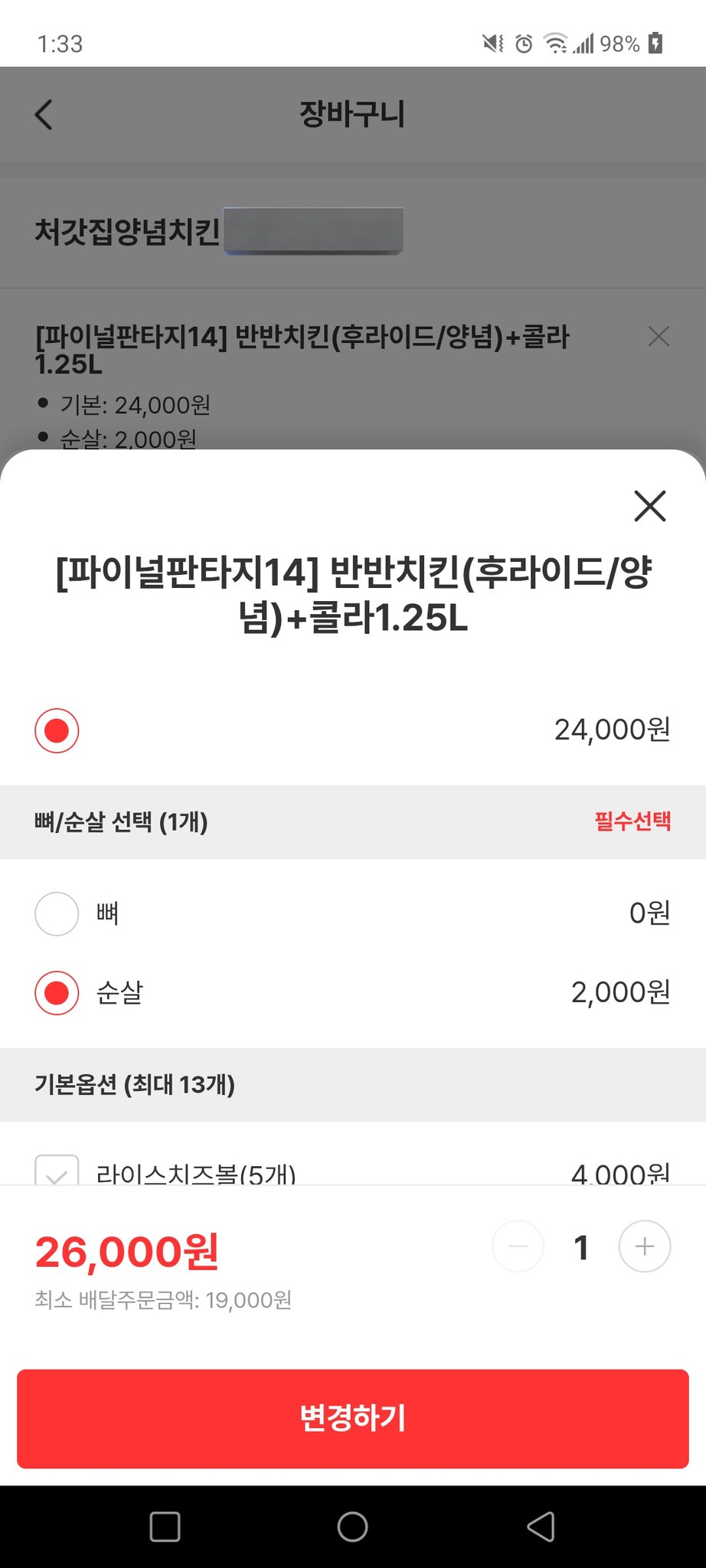Image resolution: width=706 pixels, height=1568 pixels.
Task: Tap the Home circle button in the navigation bar
Action: (x=352, y=1526)
